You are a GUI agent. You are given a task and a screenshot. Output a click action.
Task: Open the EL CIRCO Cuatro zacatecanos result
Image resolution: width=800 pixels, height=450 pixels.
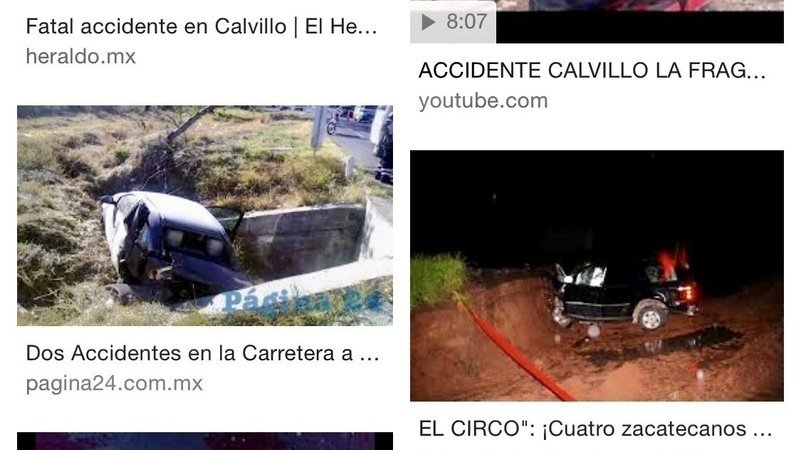point(596,429)
